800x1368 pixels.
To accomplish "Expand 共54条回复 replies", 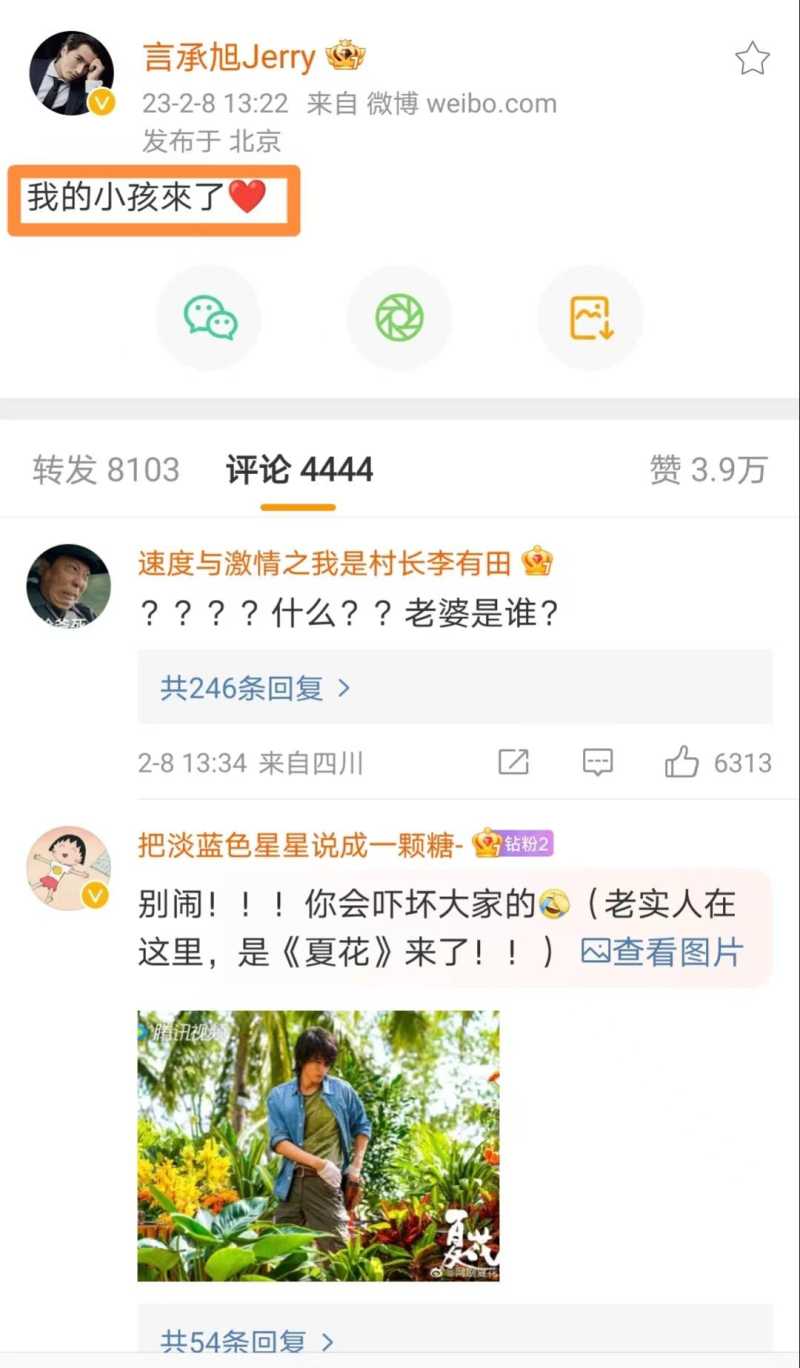I will (247, 1340).
